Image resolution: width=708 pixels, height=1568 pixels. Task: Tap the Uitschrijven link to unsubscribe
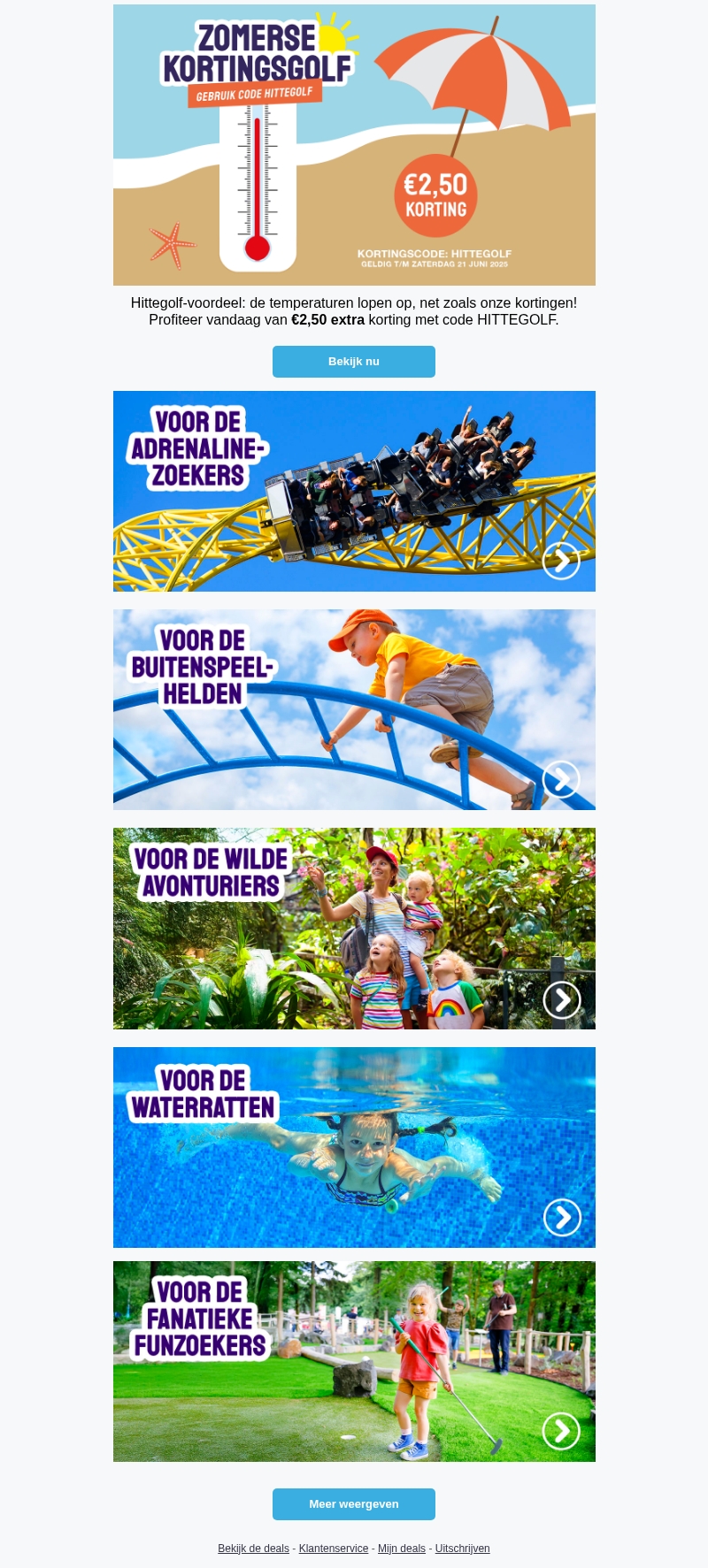coord(462,1549)
